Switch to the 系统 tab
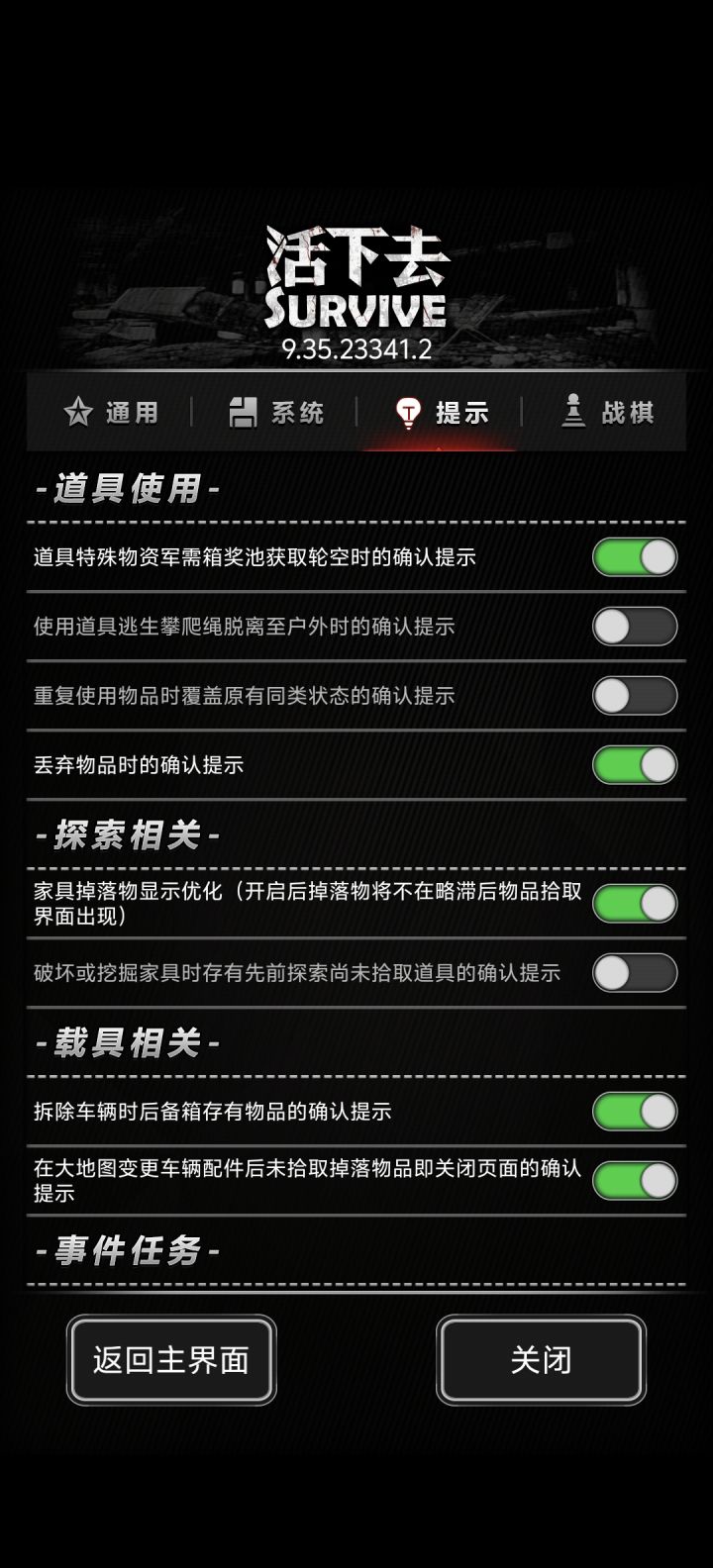The width and height of the screenshot is (713, 1568). click(x=275, y=413)
